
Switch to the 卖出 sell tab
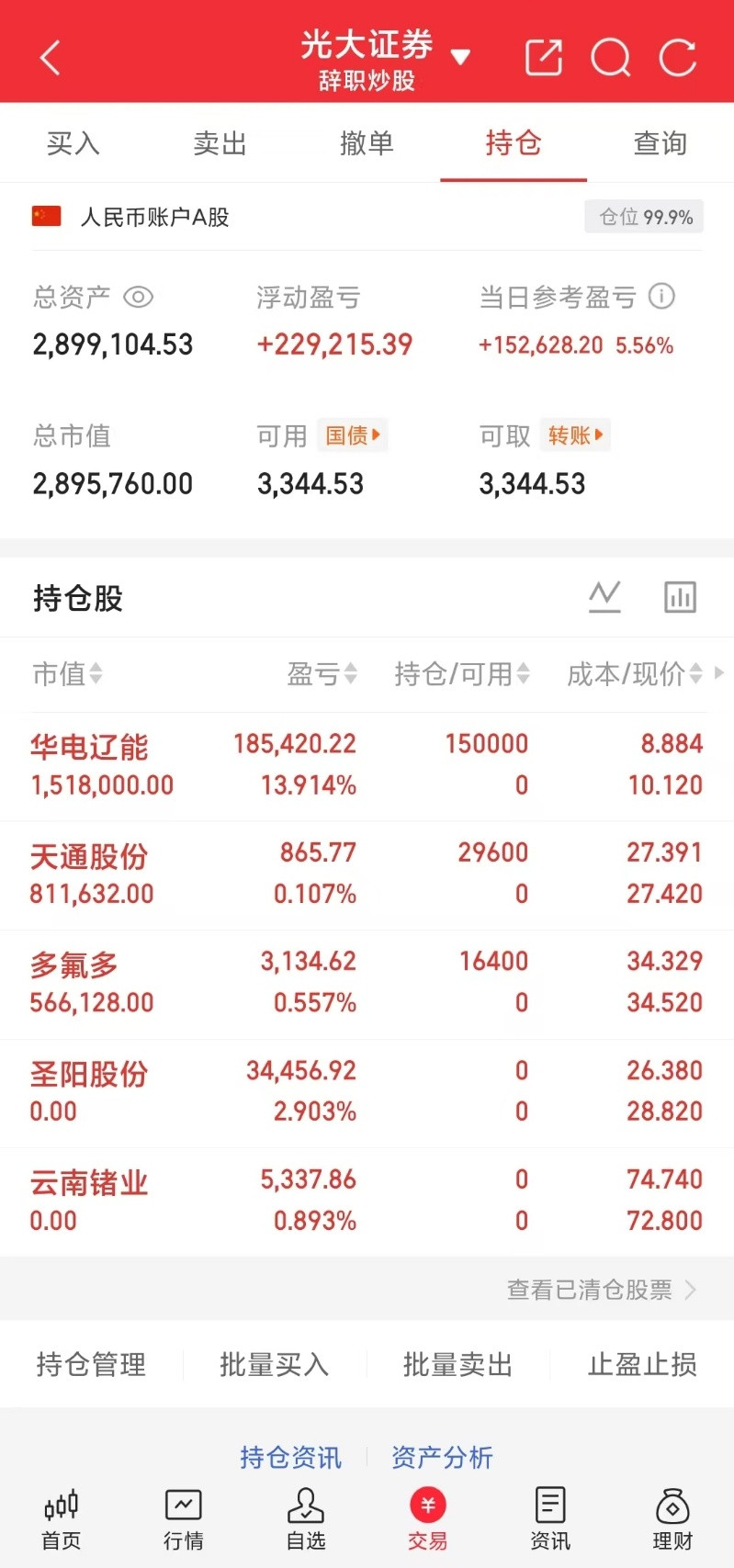[x=219, y=143]
